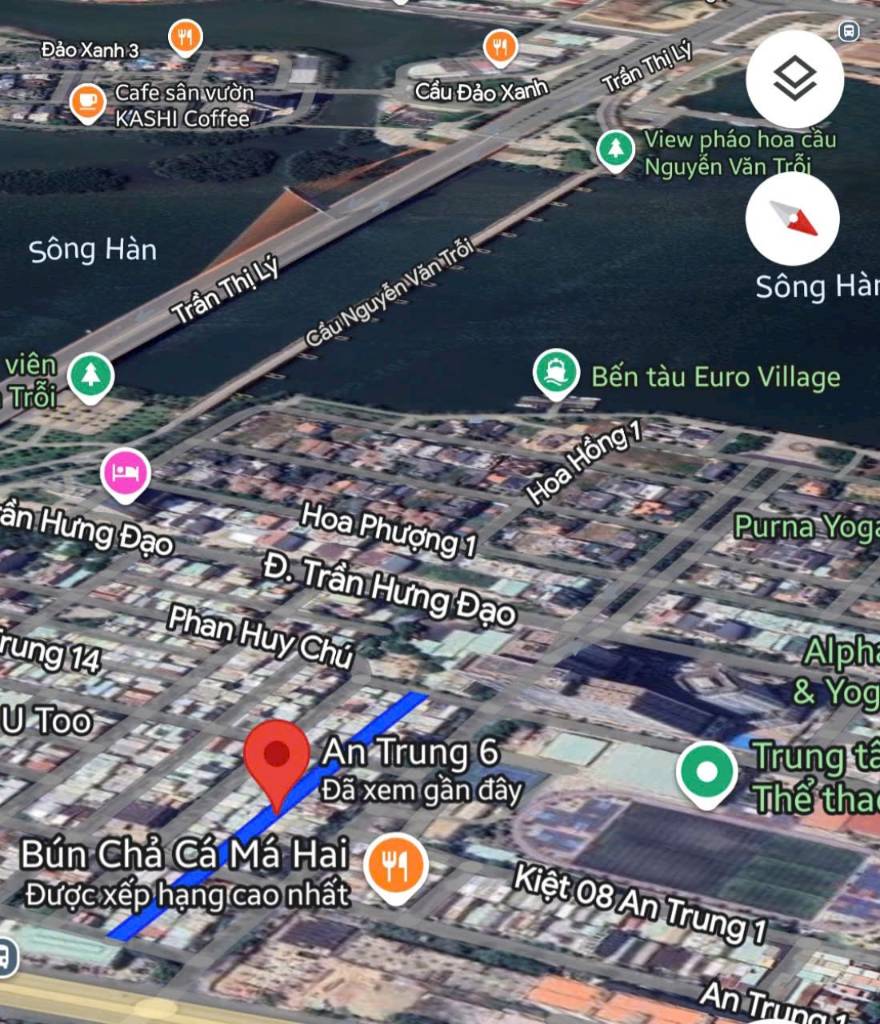
Task: Tap the compass to reset map orientation
Action: tap(792, 219)
